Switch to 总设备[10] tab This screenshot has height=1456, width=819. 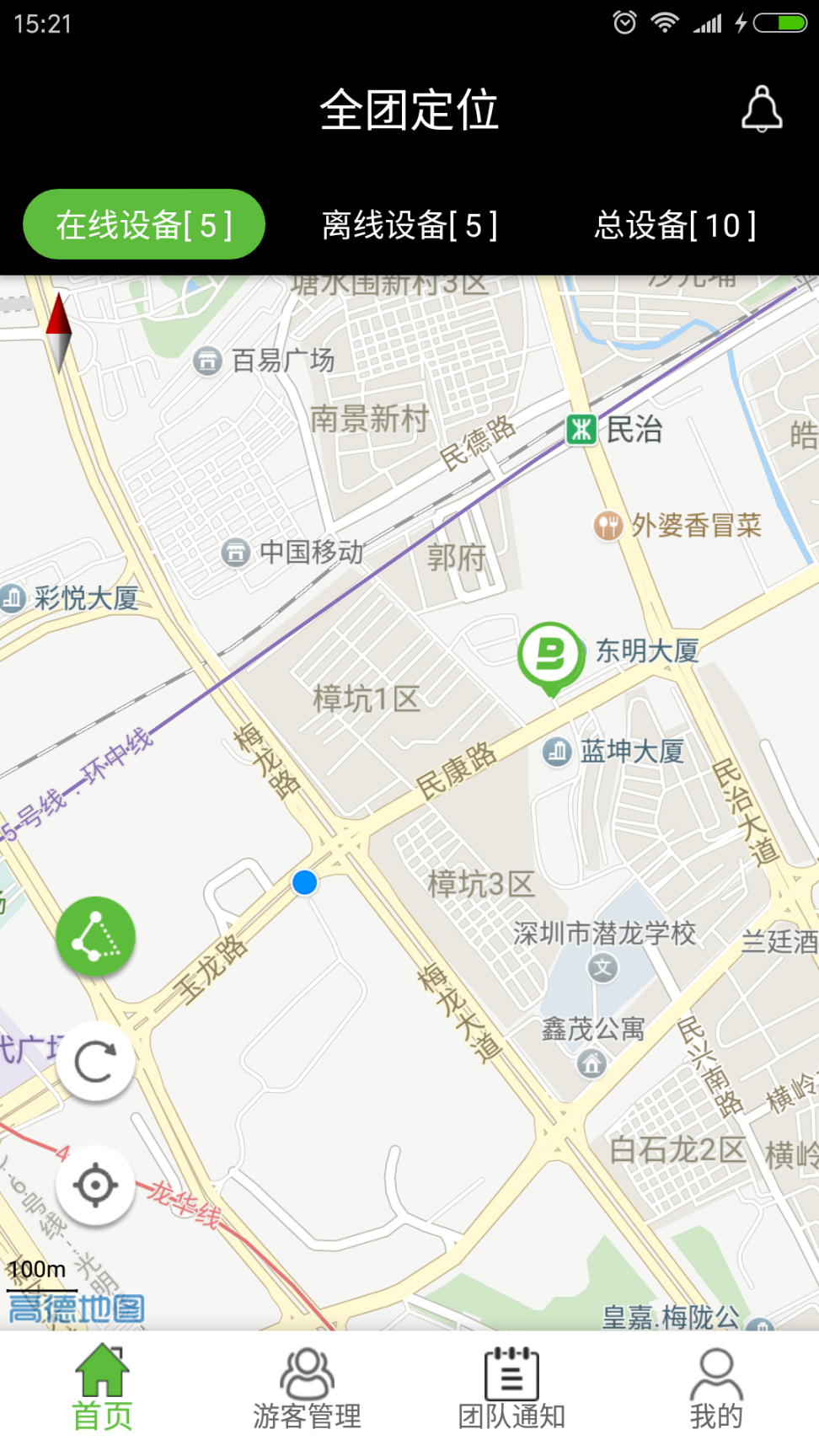pos(675,225)
